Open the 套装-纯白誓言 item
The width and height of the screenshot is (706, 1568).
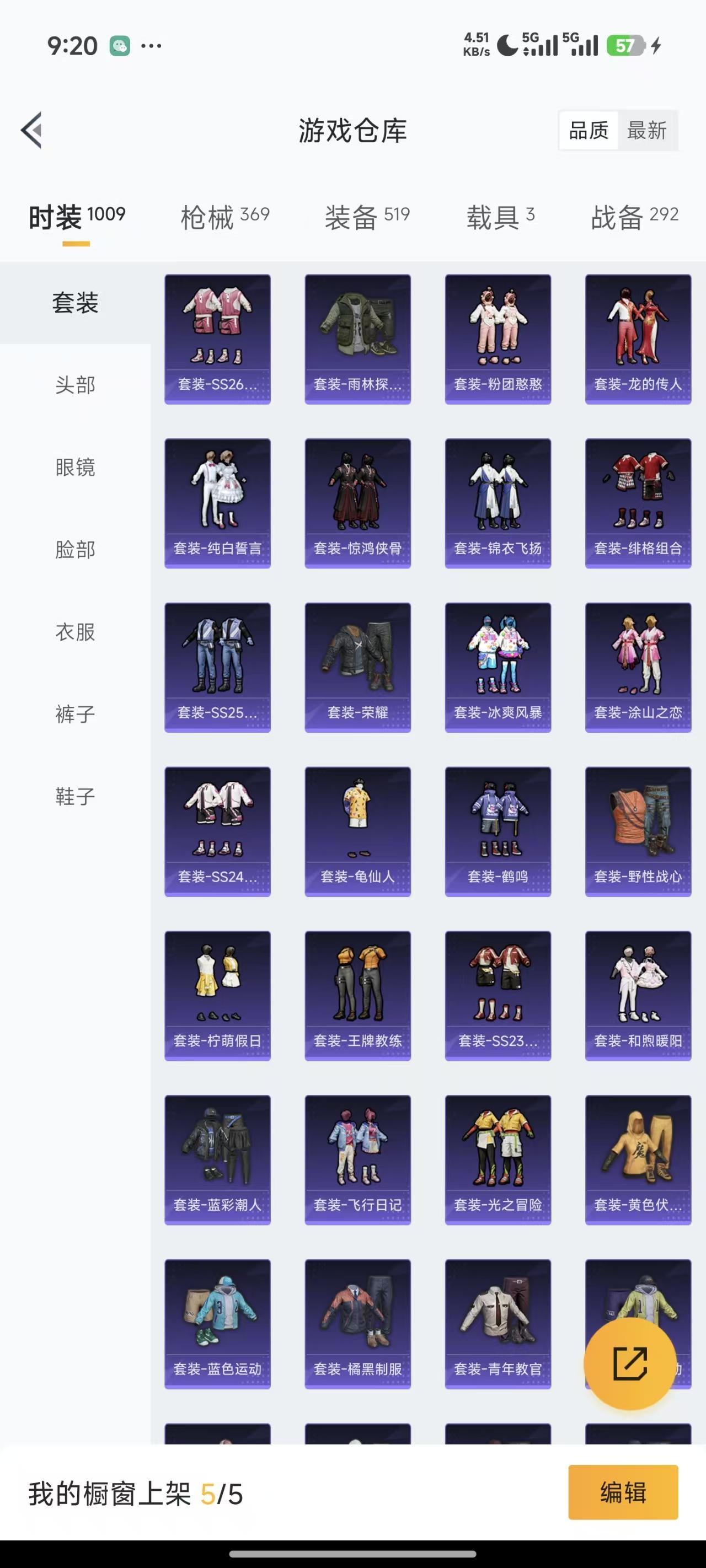[217, 503]
